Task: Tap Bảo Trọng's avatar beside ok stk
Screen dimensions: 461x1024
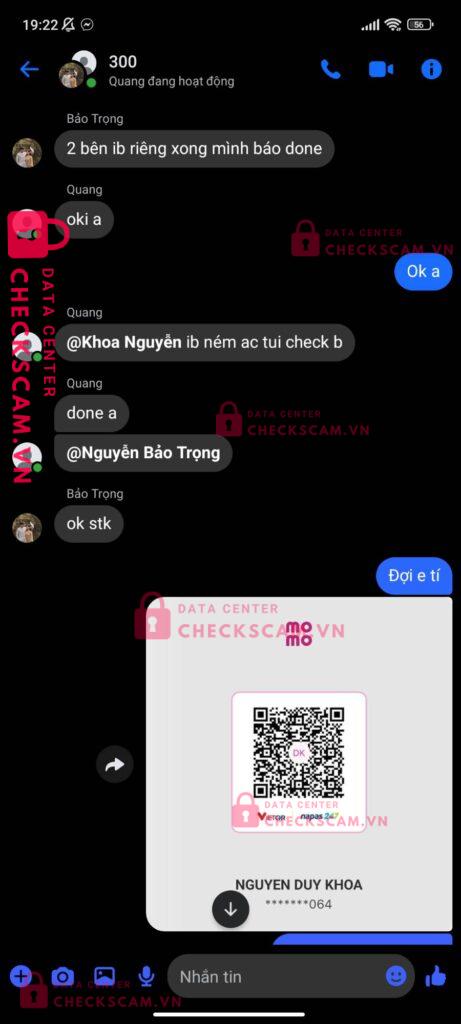Action: tap(27, 528)
